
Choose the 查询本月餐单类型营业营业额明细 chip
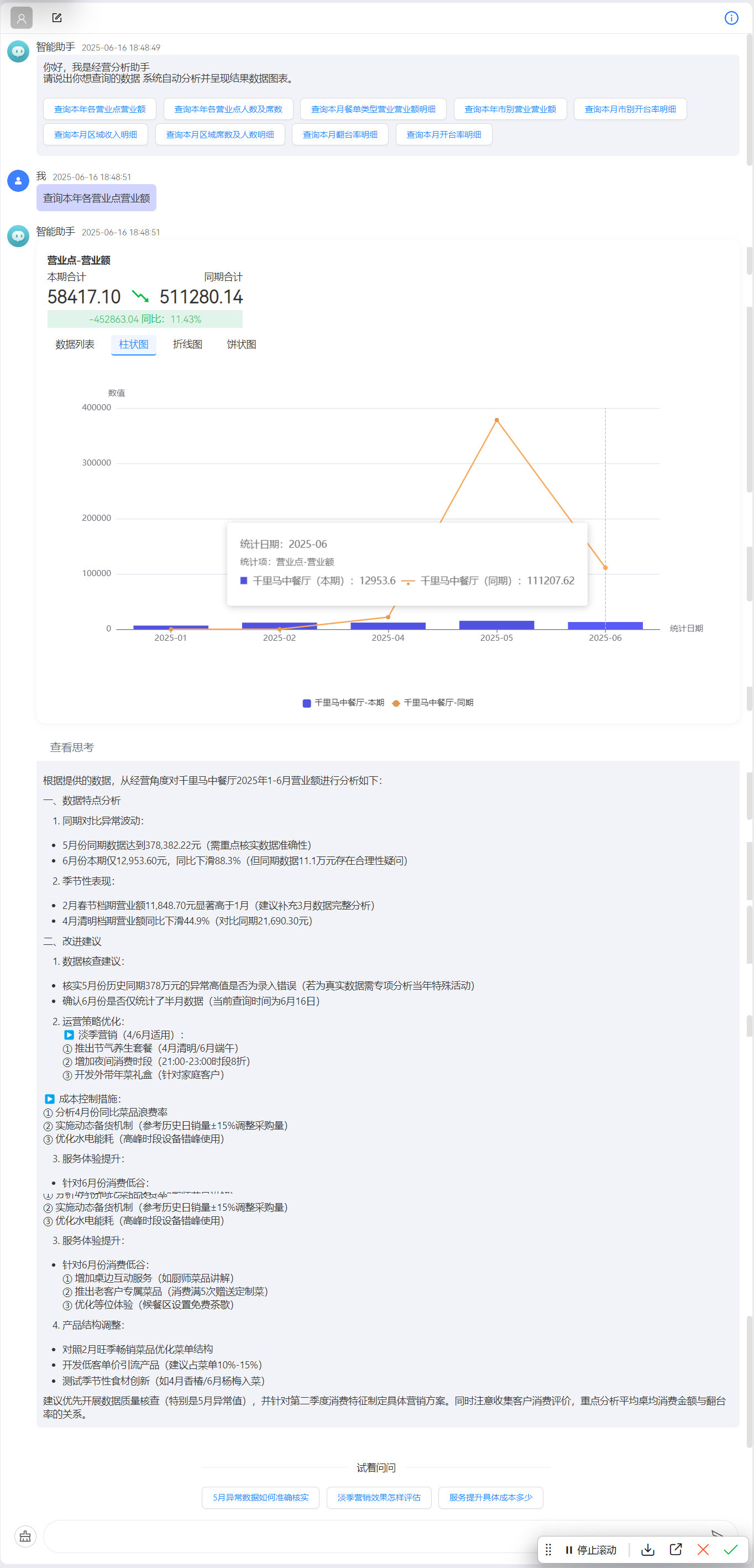pos(373,109)
